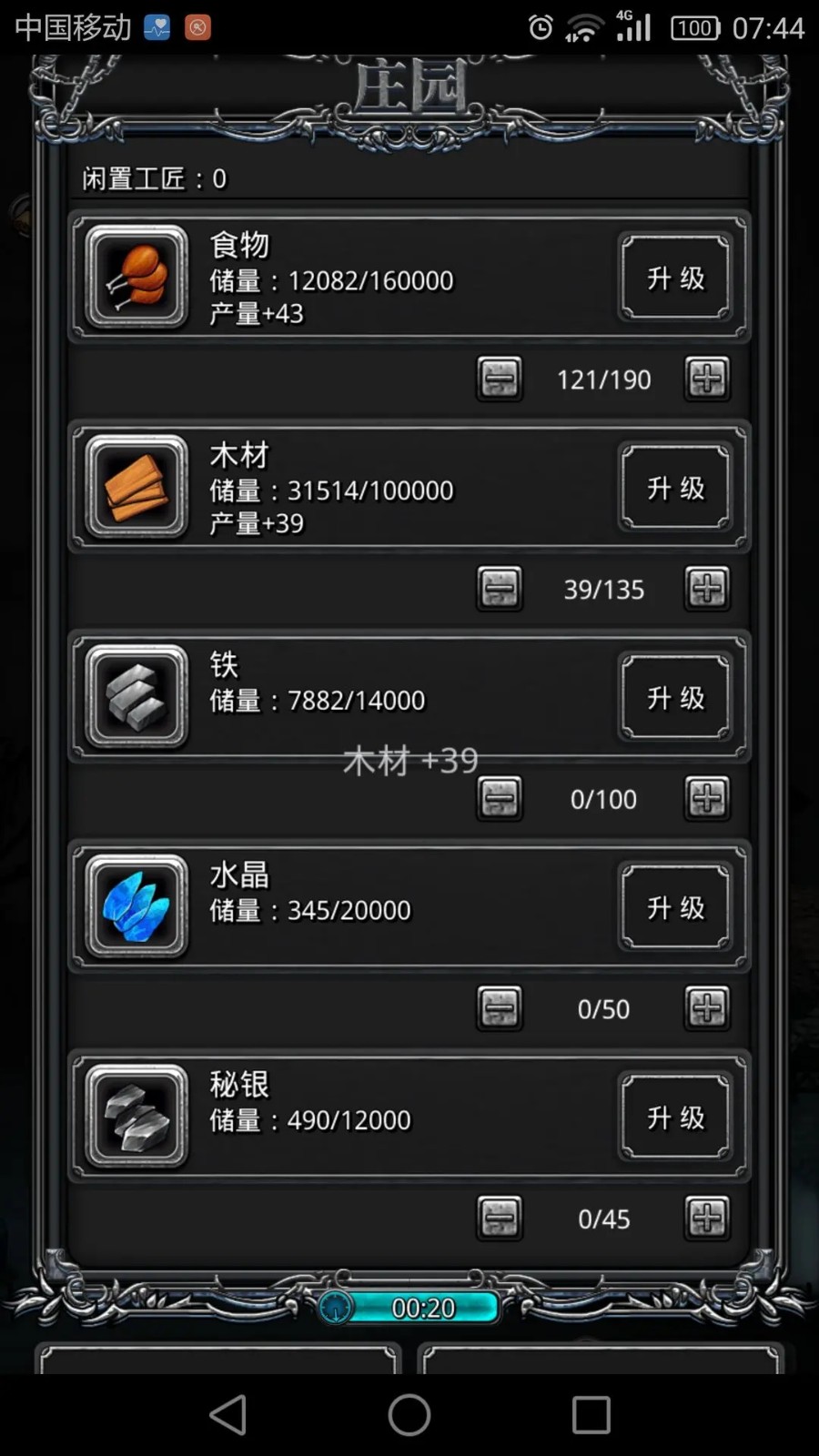Remove a worker from 食物 production
Screen dimensions: 819x1456
(500, 379)
